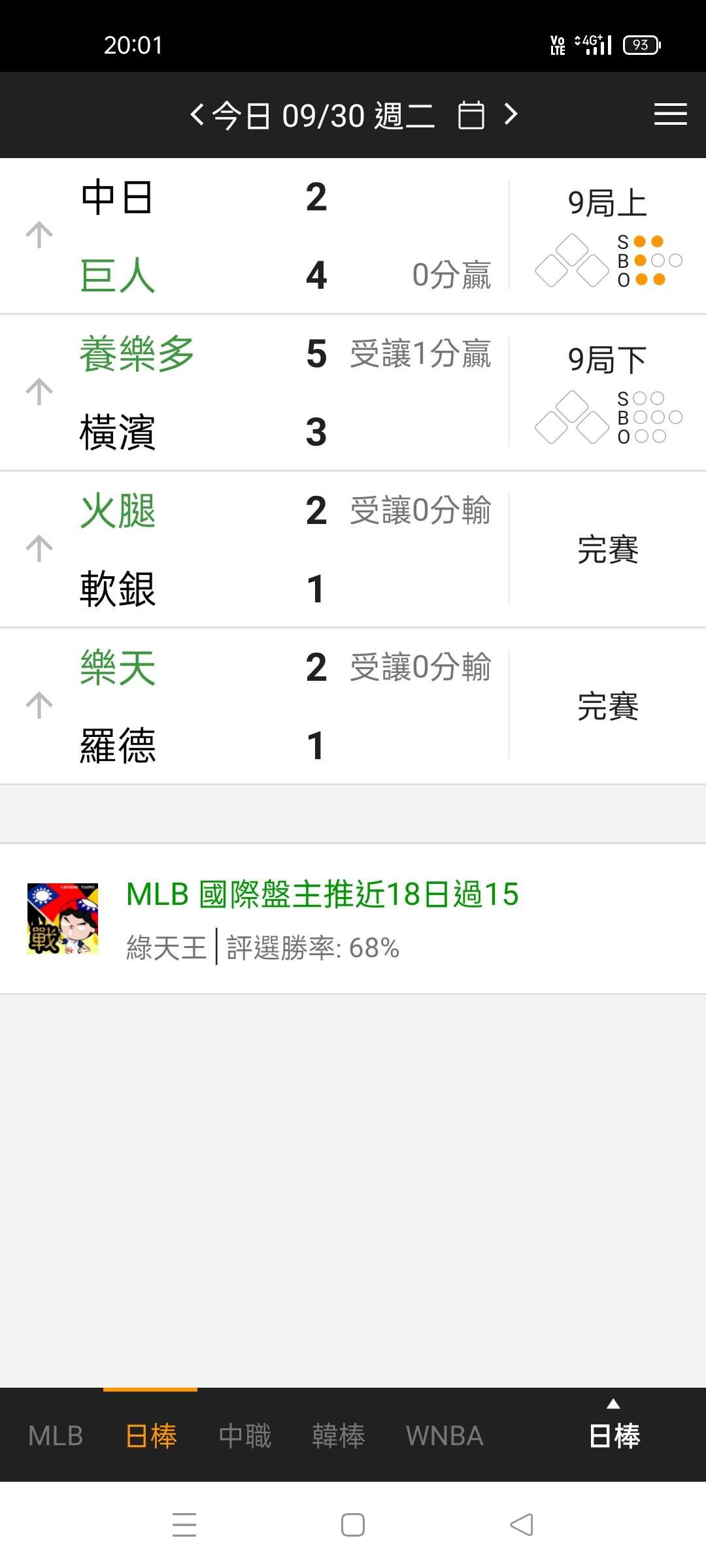Open the 中日 vs 巨人 game
Image resolution: width=706 pixels, height=1568 pixels.
pyautogui.click(x=261, y=236)
